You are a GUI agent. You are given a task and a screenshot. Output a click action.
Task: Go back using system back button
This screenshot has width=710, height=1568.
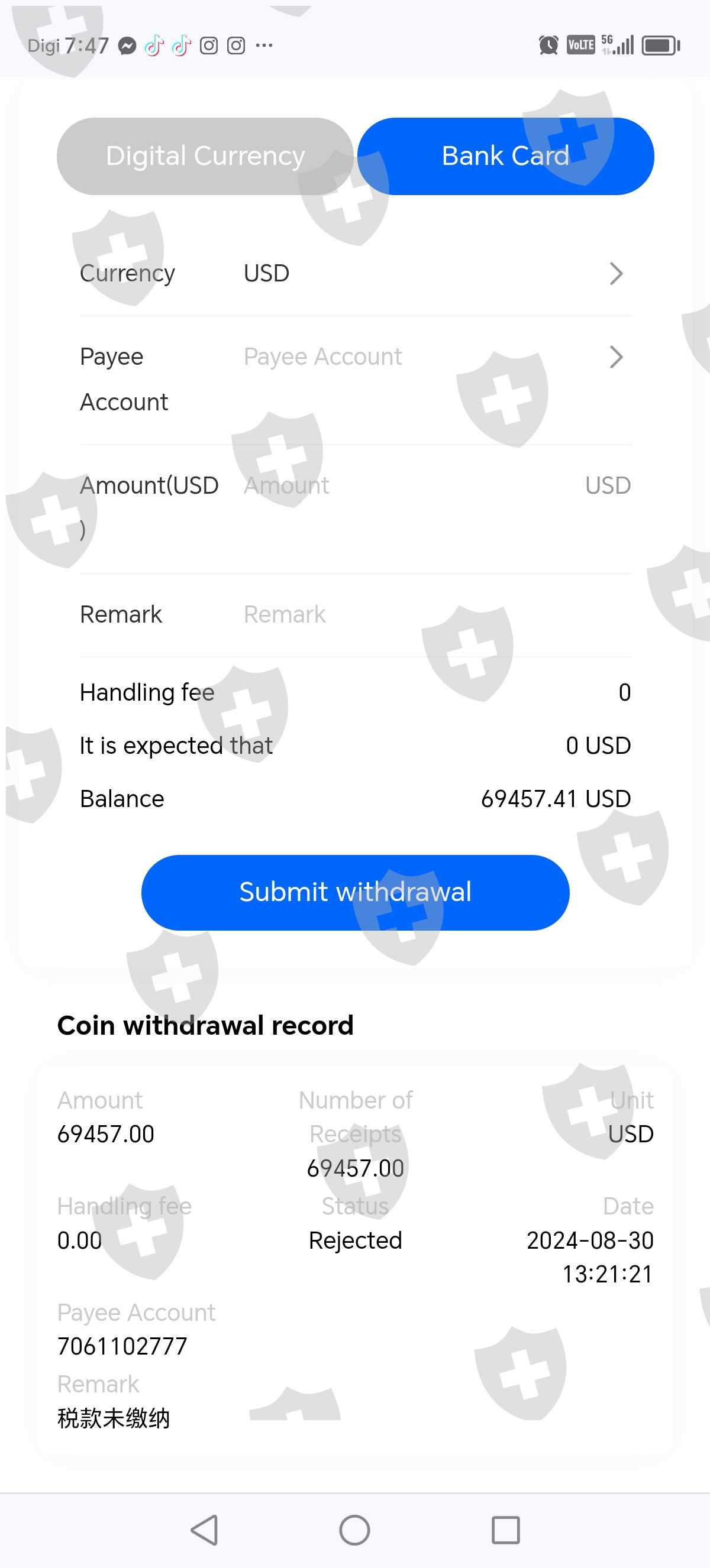point(205,1530)
